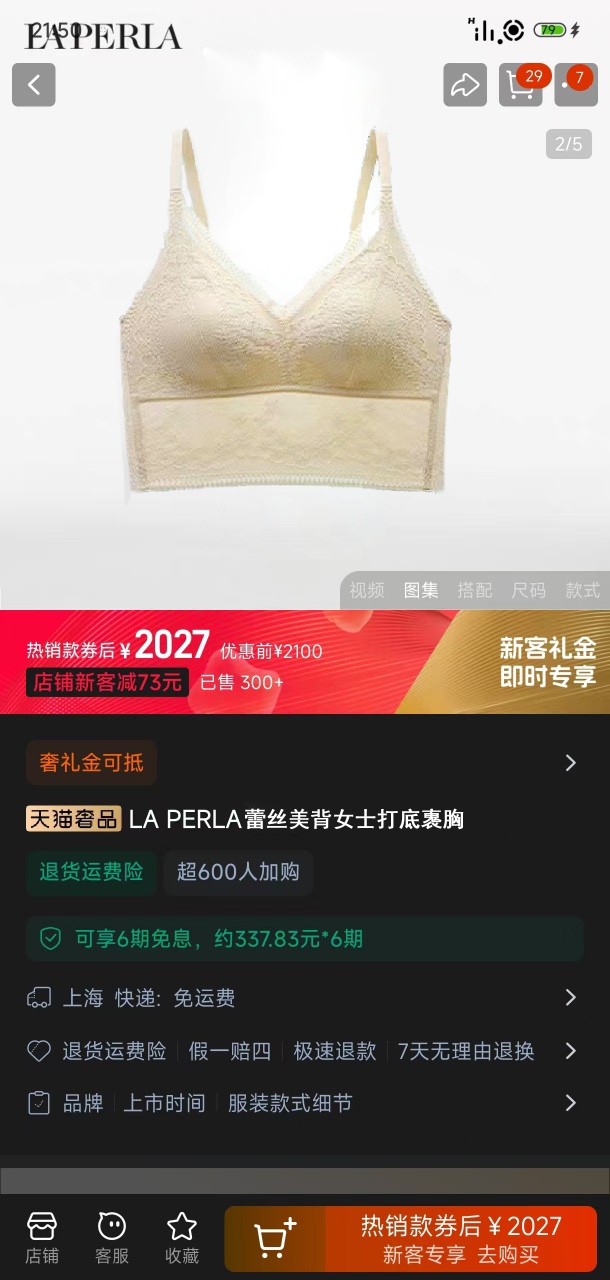View the 6期免息 installment details
This screenshot has width=610, height=1280.
304,938
